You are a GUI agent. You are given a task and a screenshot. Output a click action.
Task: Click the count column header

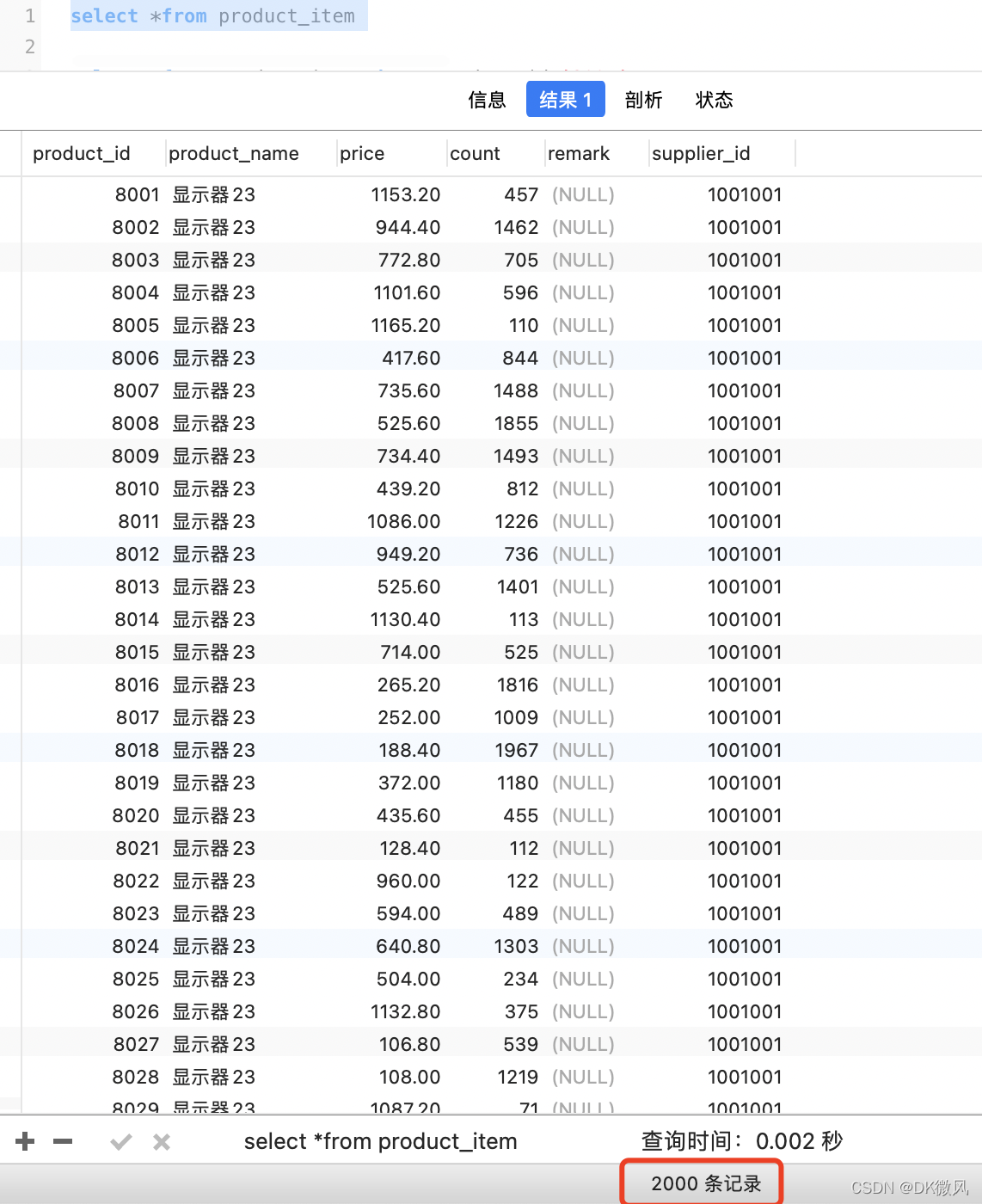pyautogui.click(x=474, y=153)
